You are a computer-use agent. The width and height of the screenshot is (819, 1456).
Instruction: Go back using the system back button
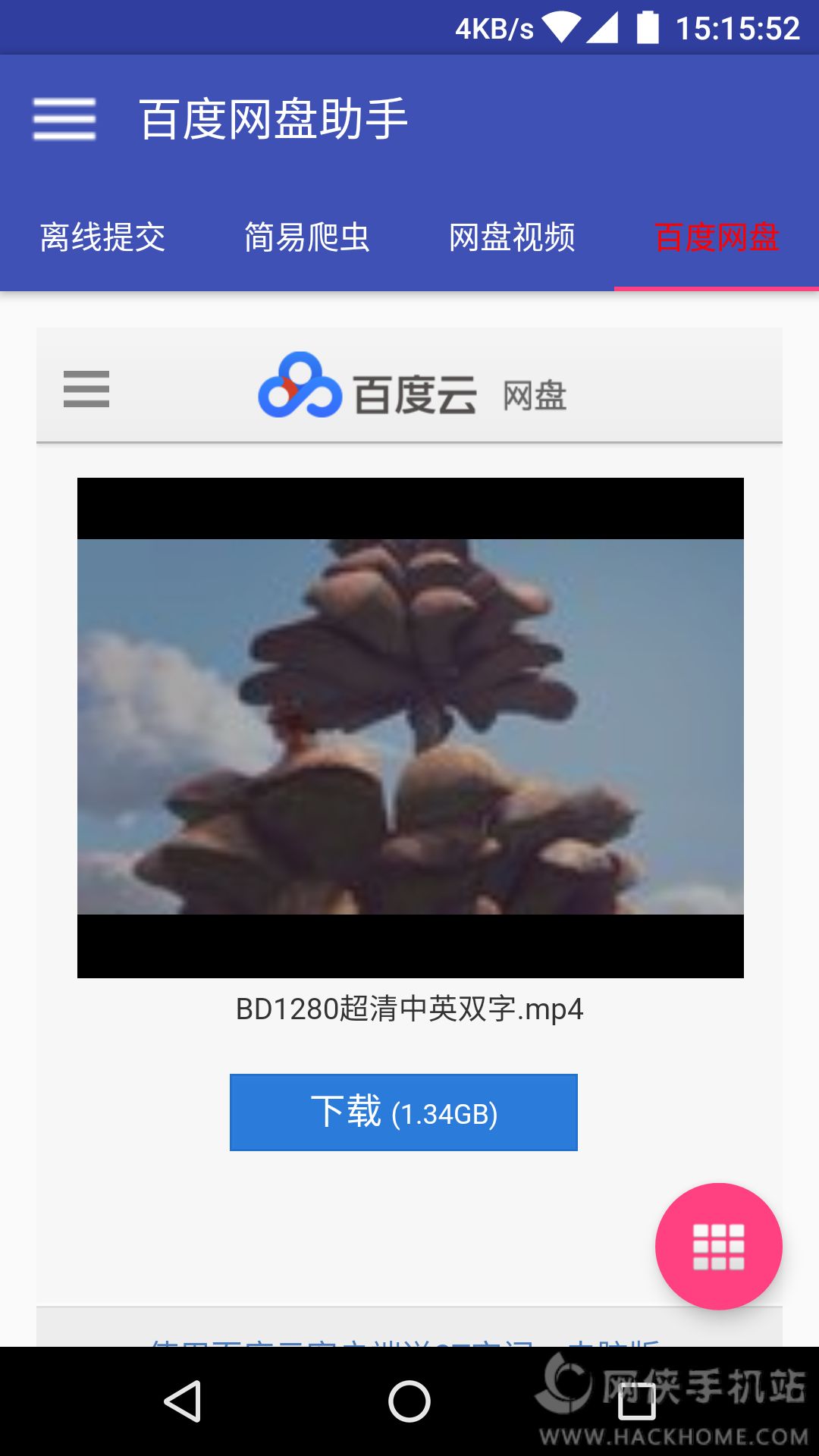point(183,1401)
